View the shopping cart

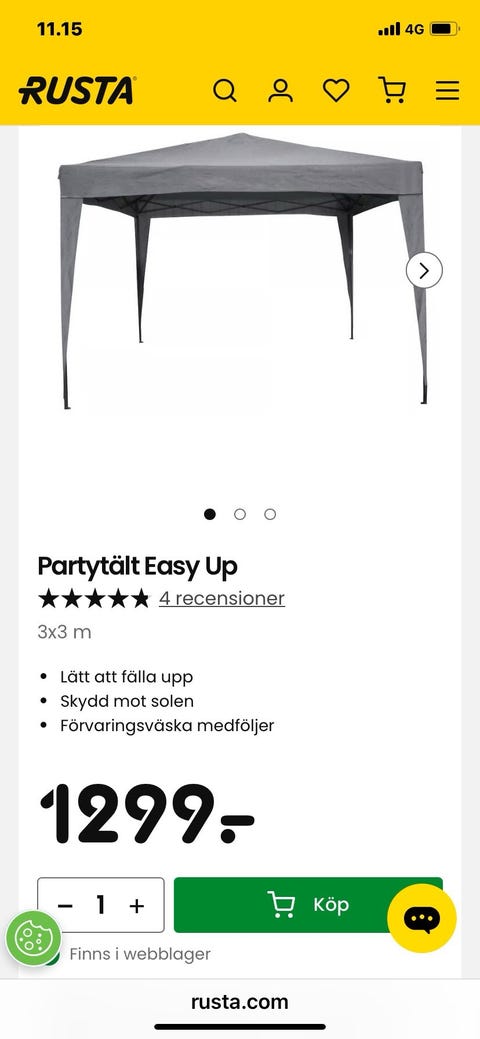click(392, 91)
